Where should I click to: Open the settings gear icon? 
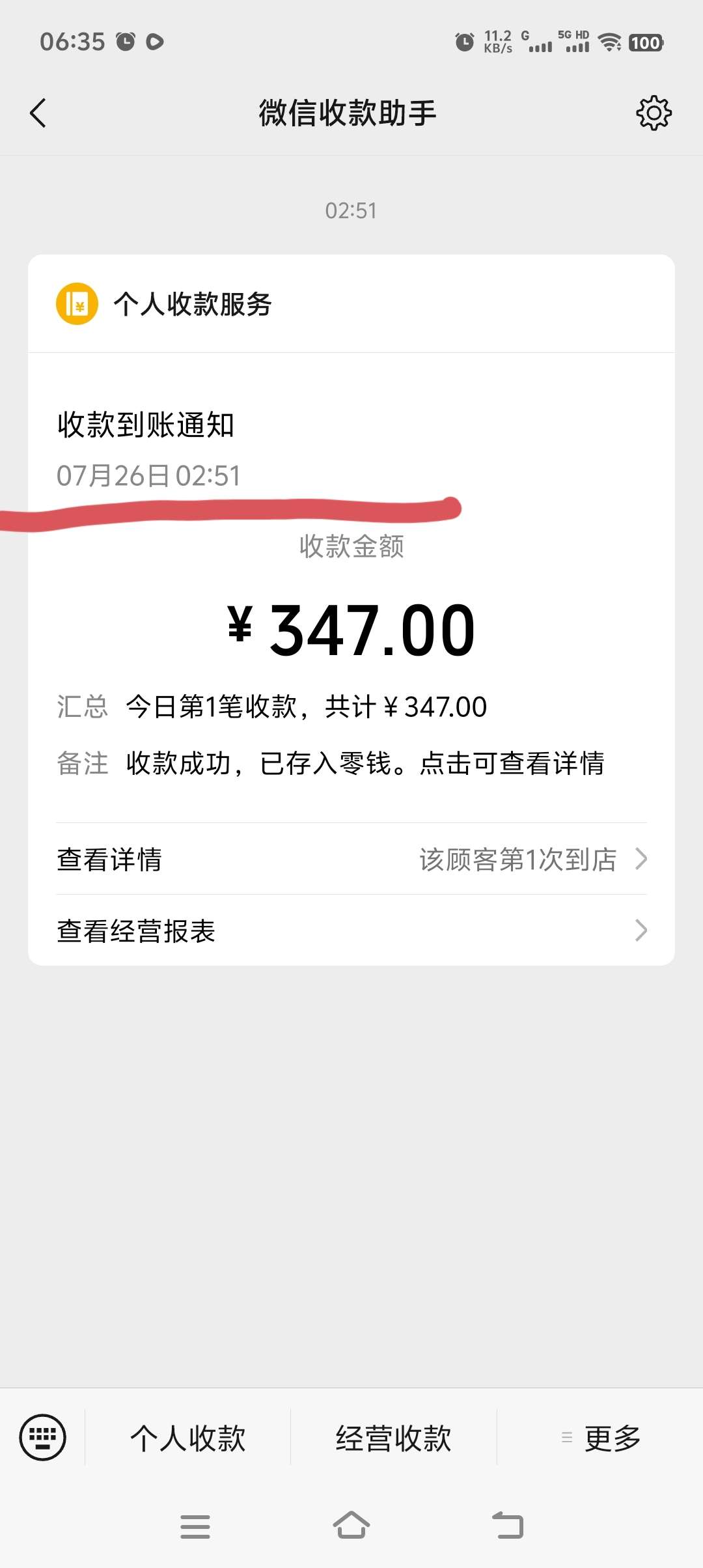pyautogui.click(x=653, y=113)
